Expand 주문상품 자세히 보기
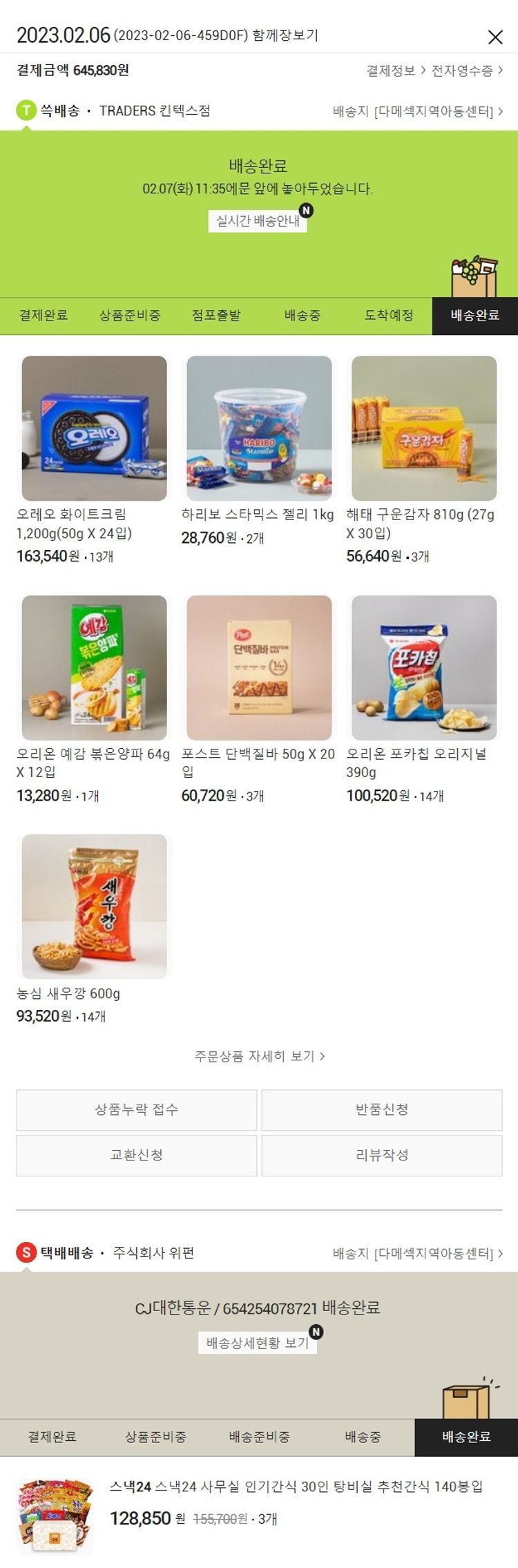 tap(259, 1056)
